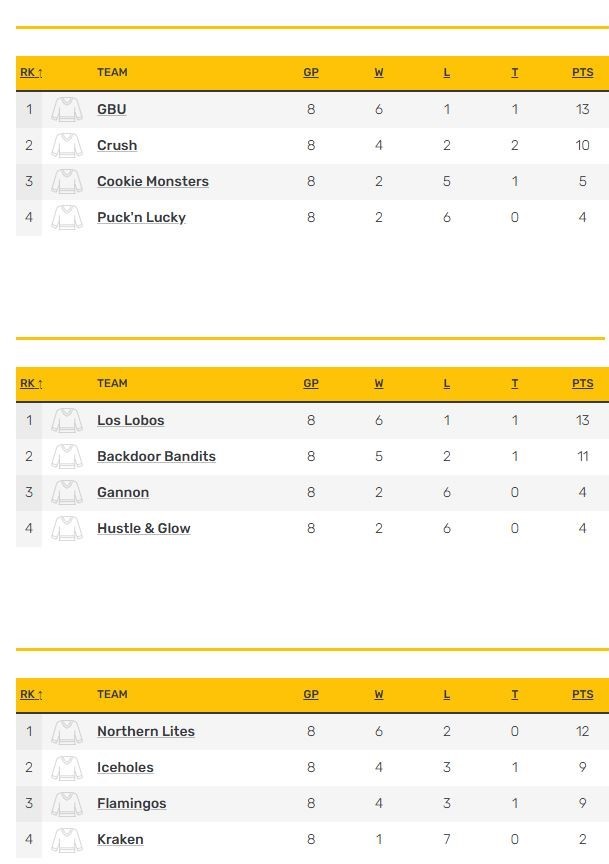The width and height of the screenshot is (609, 864).
Task: View Backdoor Bandits team details
Action: pos(156,456)
